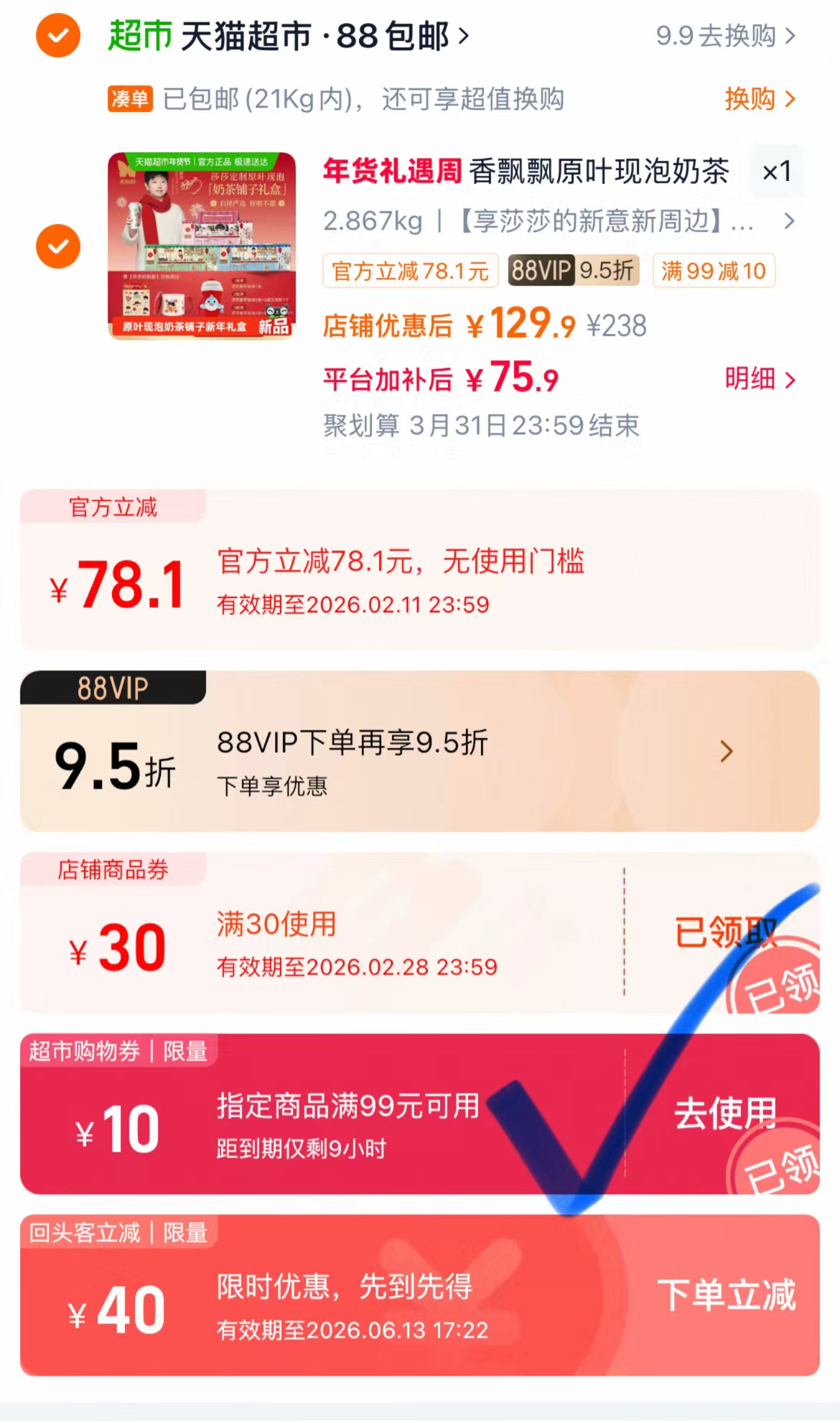Tap the 88VIP 9.5折 badge
Image resolution: width=840 pixels, height=1423 pixels.
point(572,271)
